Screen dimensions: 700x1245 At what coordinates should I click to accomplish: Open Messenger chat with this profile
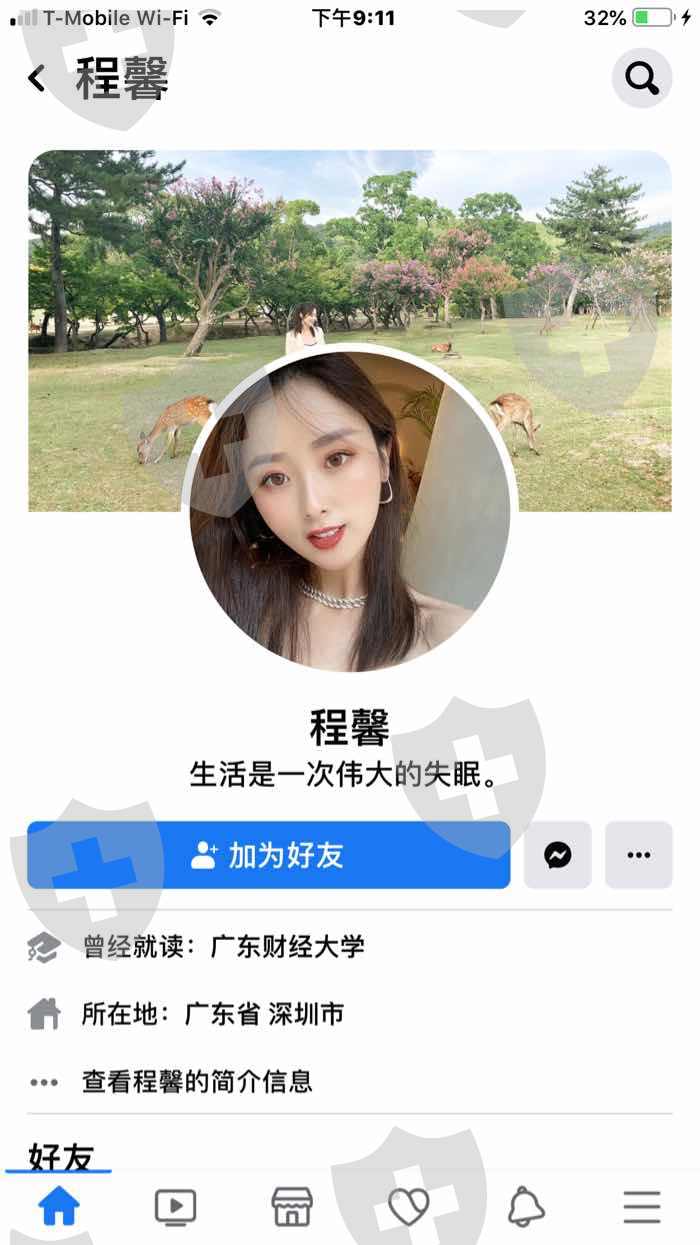coord(558,855)
